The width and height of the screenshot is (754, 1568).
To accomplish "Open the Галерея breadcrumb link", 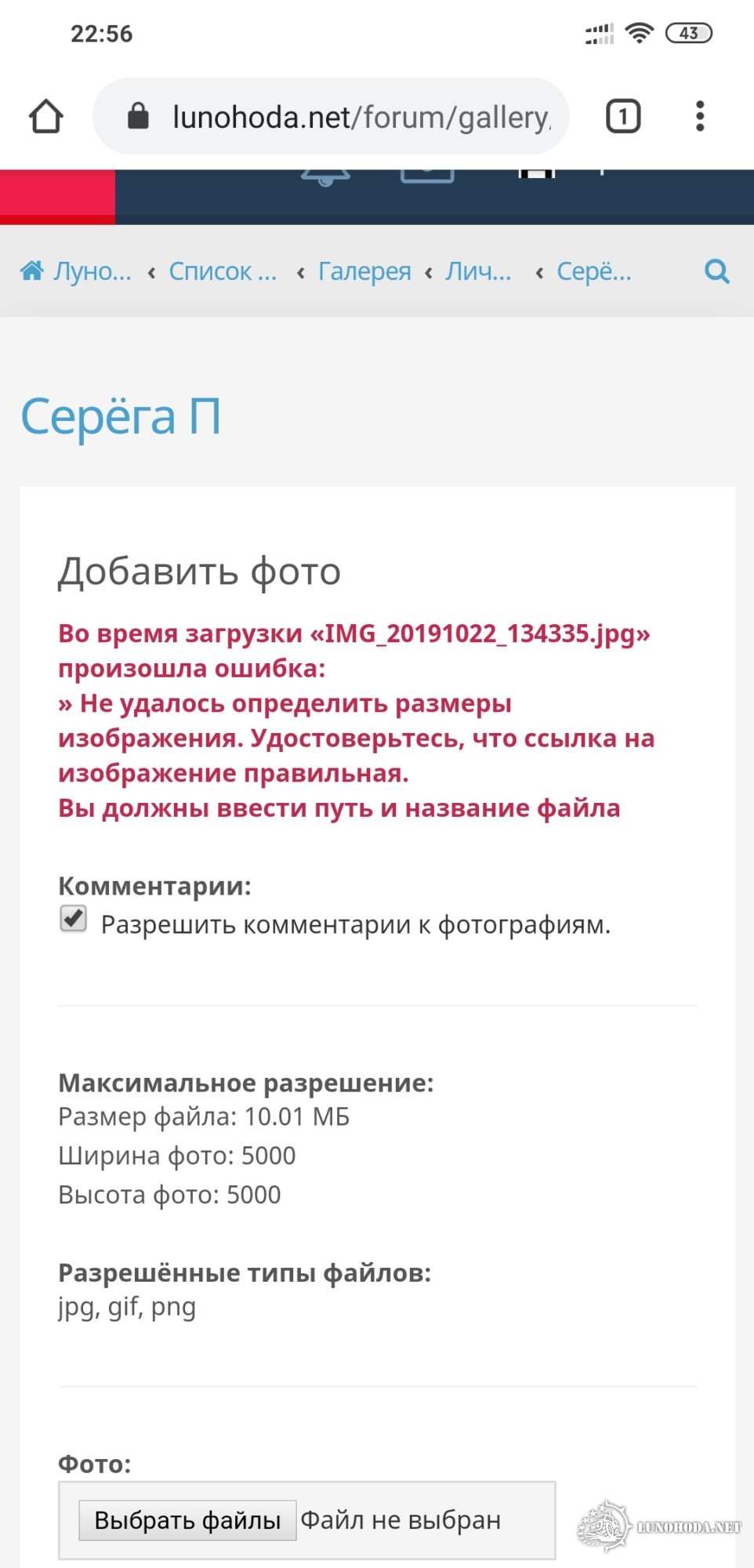I will point(364,271).
